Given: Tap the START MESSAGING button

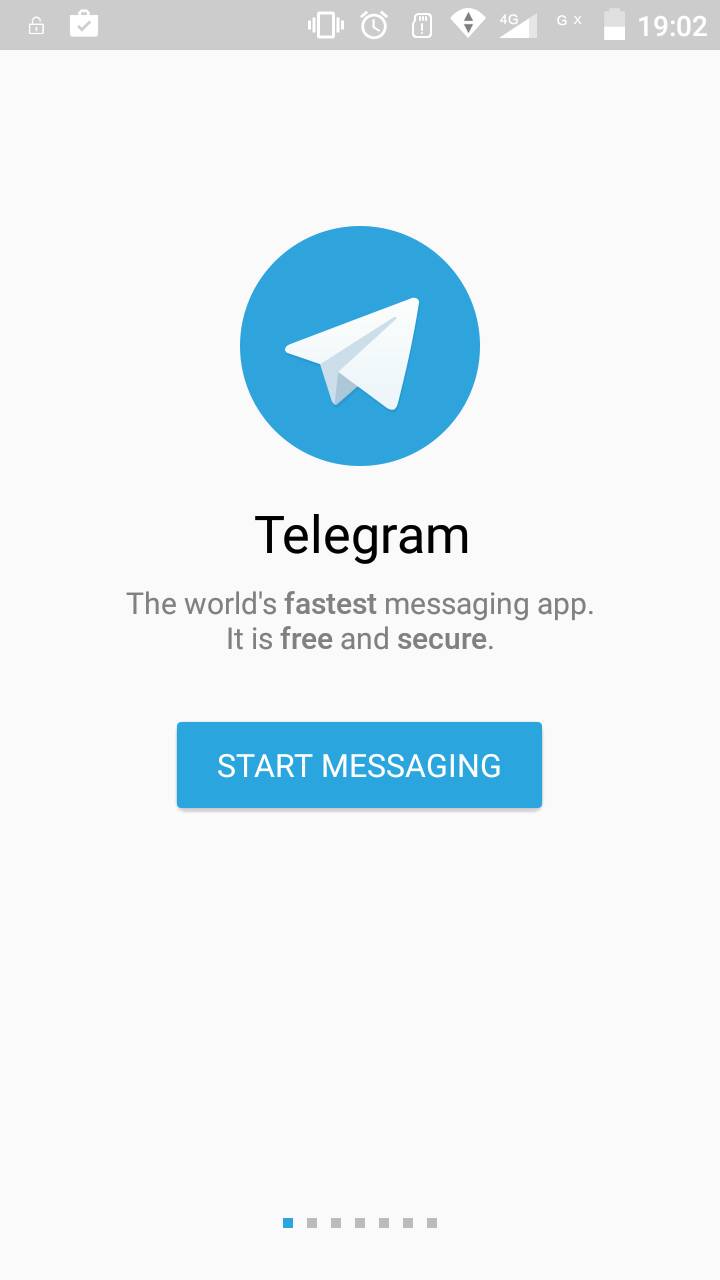Looking at the screenshot, I should [359, 765].
